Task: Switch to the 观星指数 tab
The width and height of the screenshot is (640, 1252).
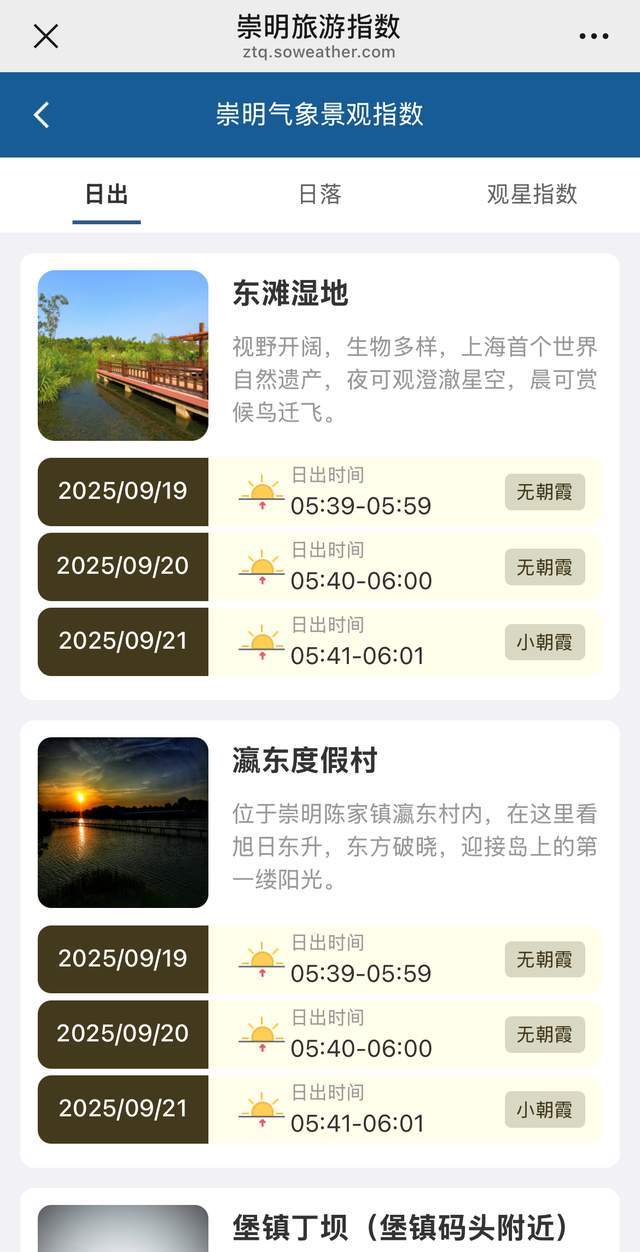Action: point(532,194)
